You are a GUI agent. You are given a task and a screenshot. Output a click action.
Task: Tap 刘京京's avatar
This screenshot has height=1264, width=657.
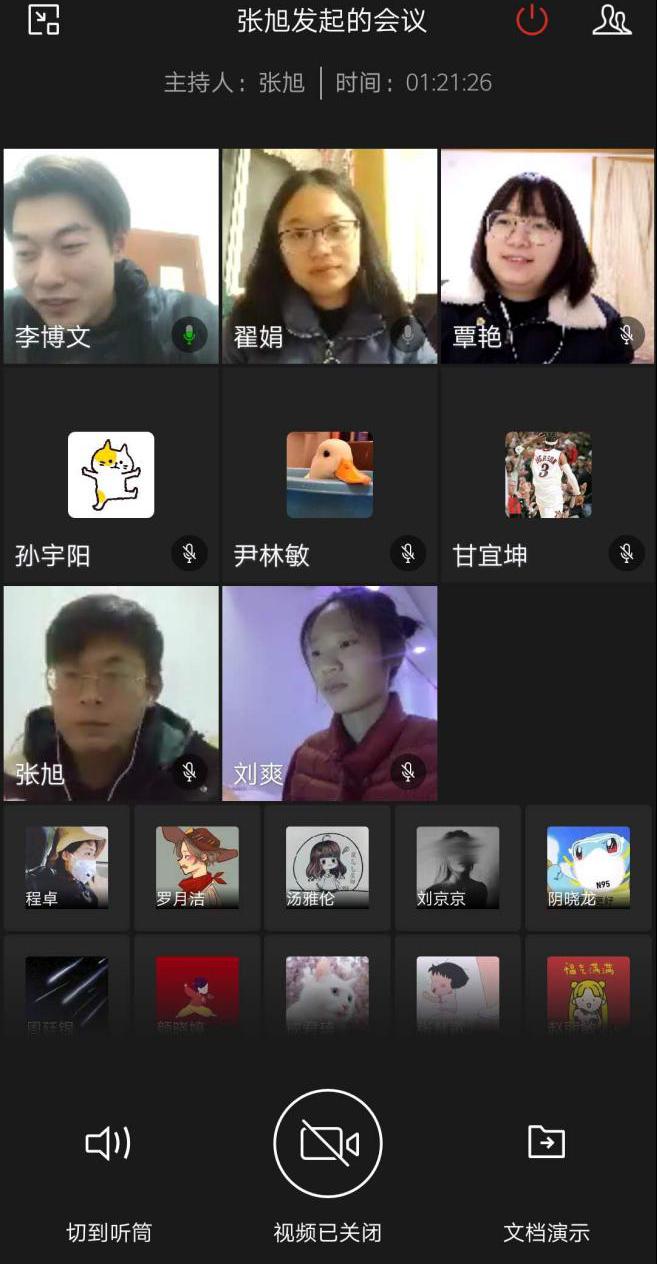coord(457,867)
